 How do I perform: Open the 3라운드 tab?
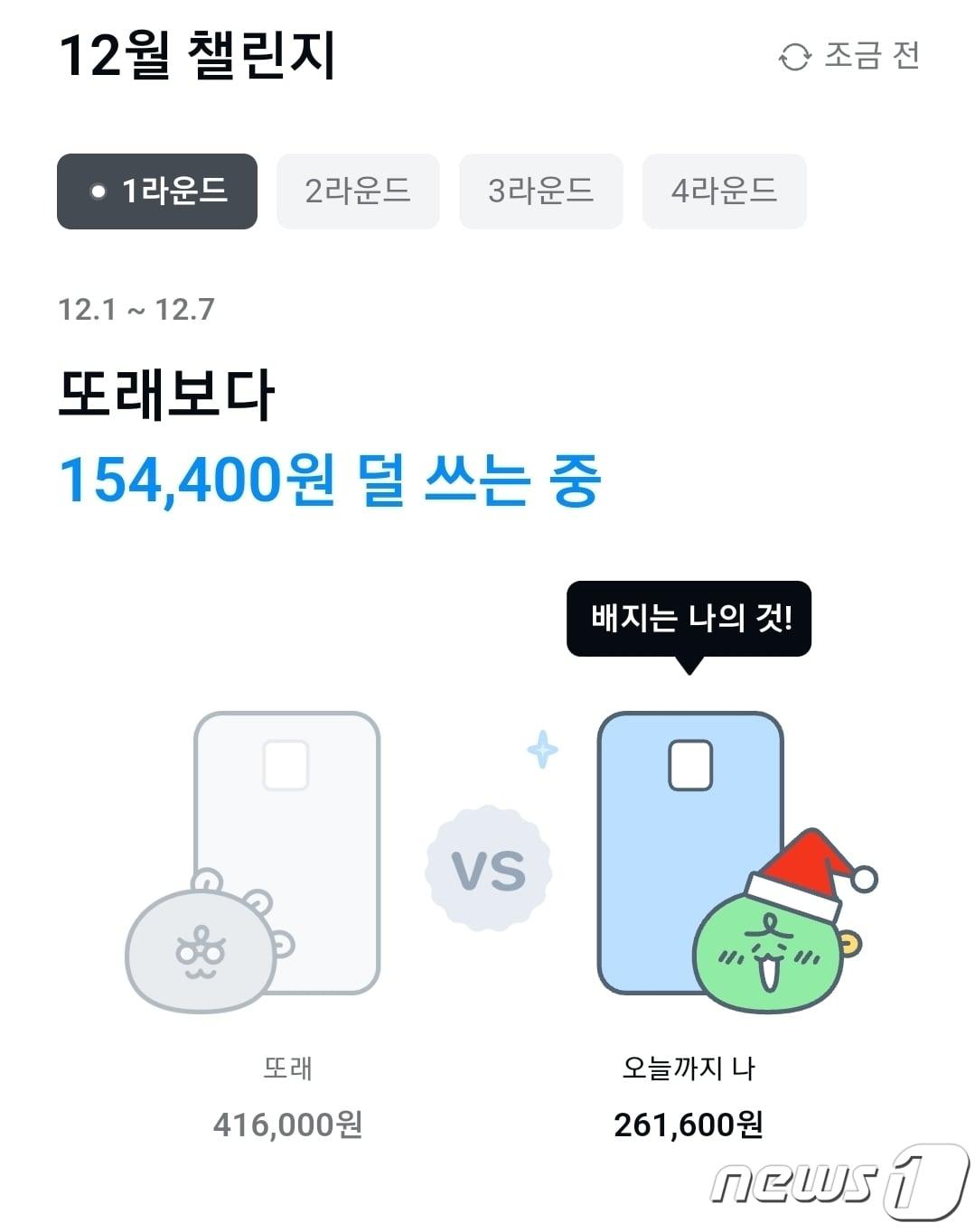[540, 191]
